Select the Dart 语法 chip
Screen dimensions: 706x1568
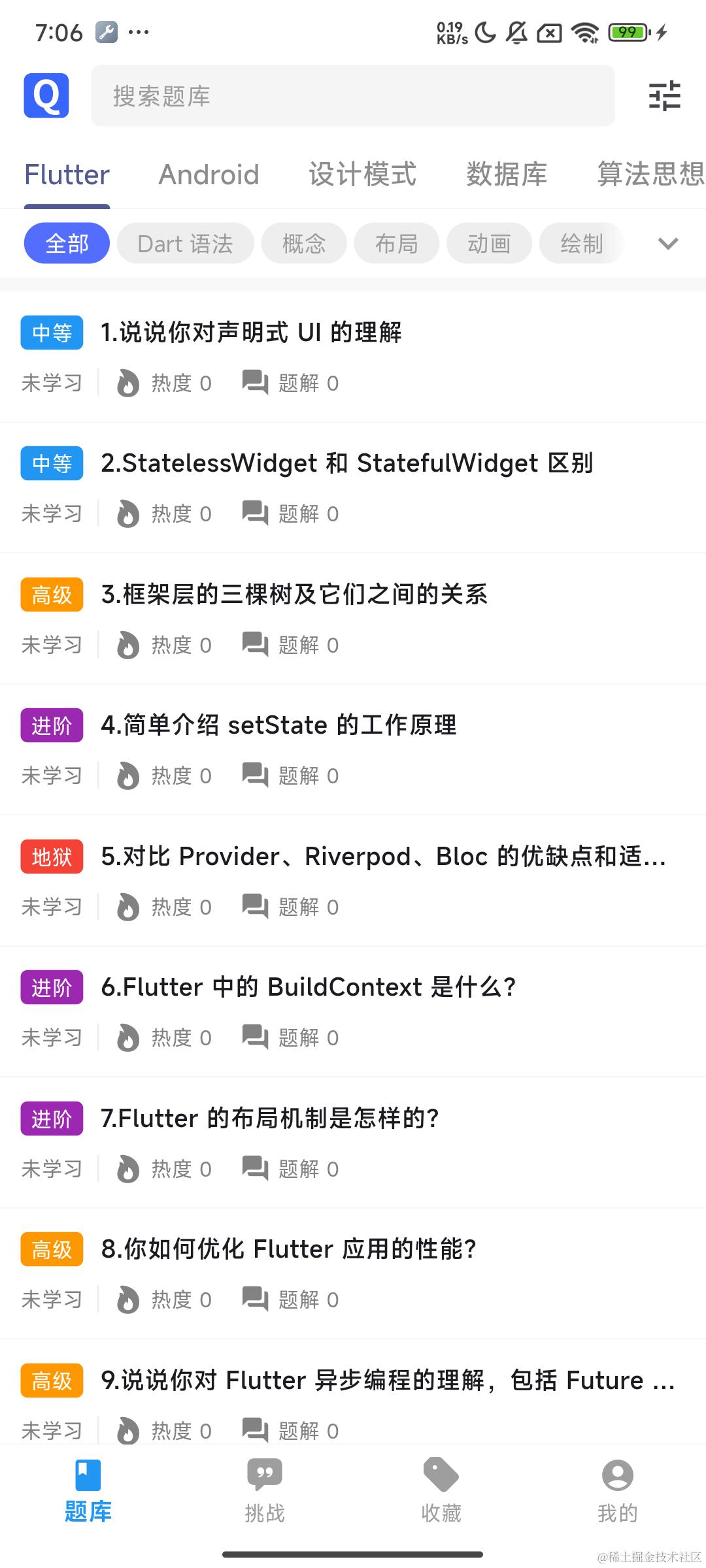(x=185, y=244)
